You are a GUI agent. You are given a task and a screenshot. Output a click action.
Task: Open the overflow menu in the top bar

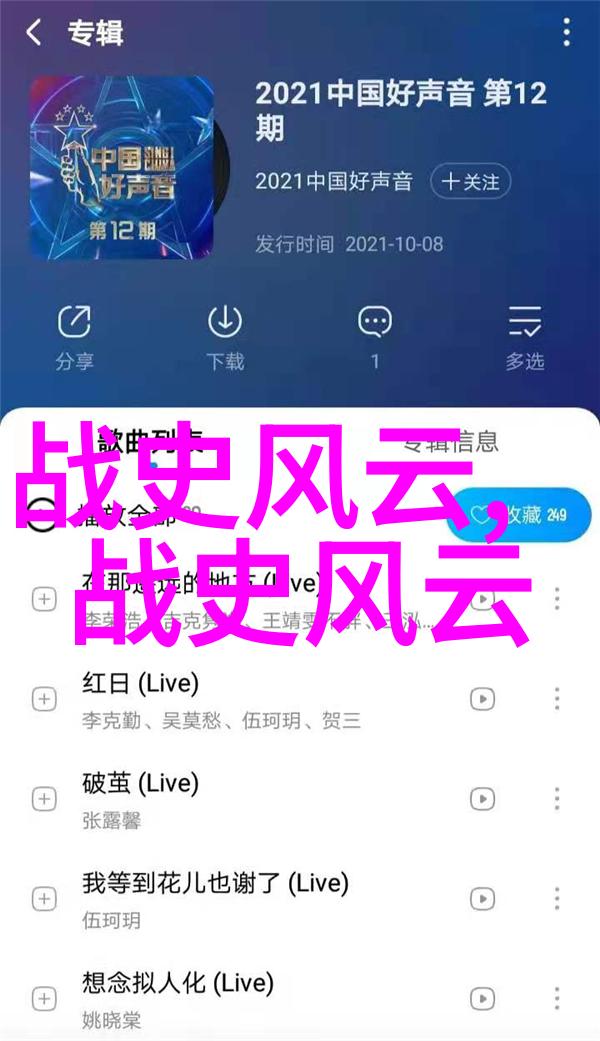[x=566, y=33]
